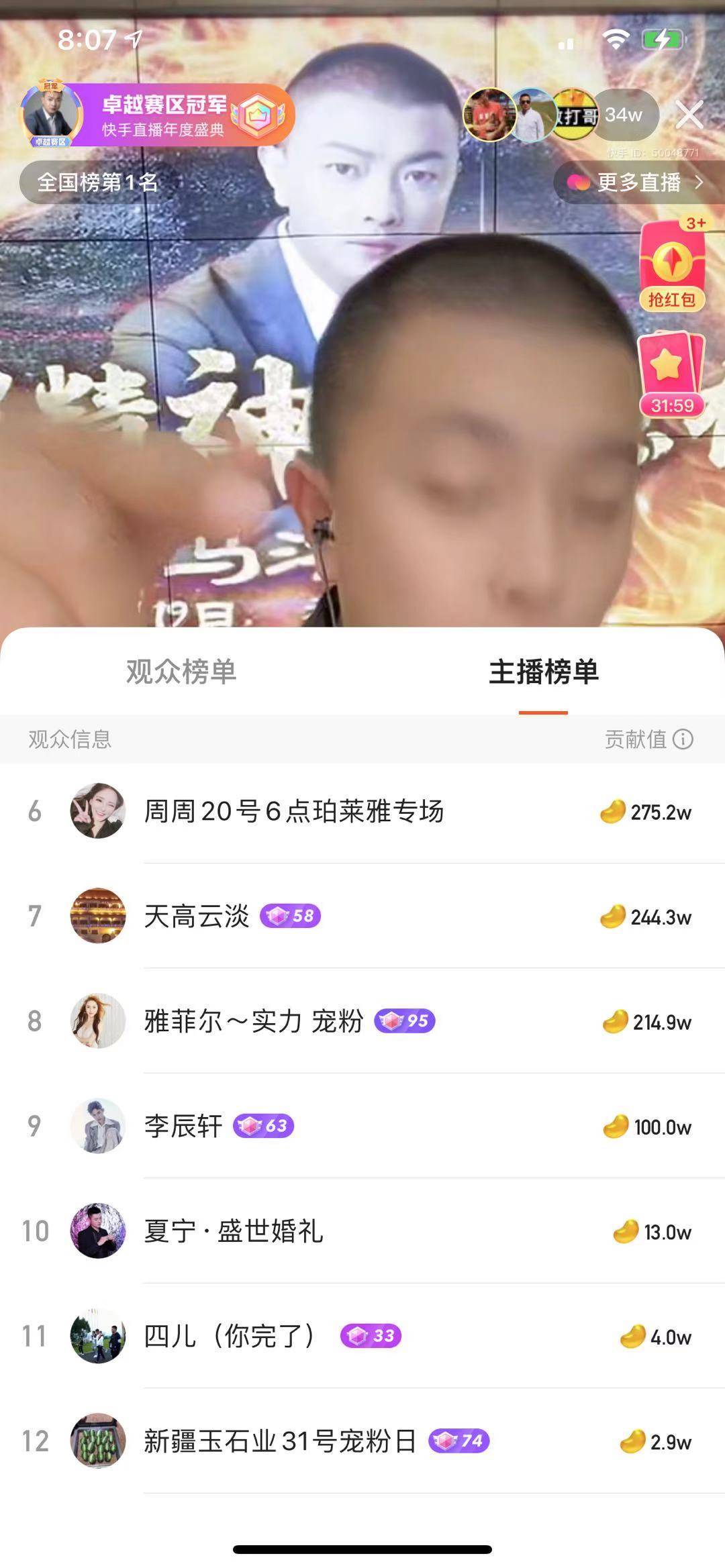The width and height of the screenshot is (725, 1568).
Task: Grab the 抢红包 red envelope
Action: [671, 266]
